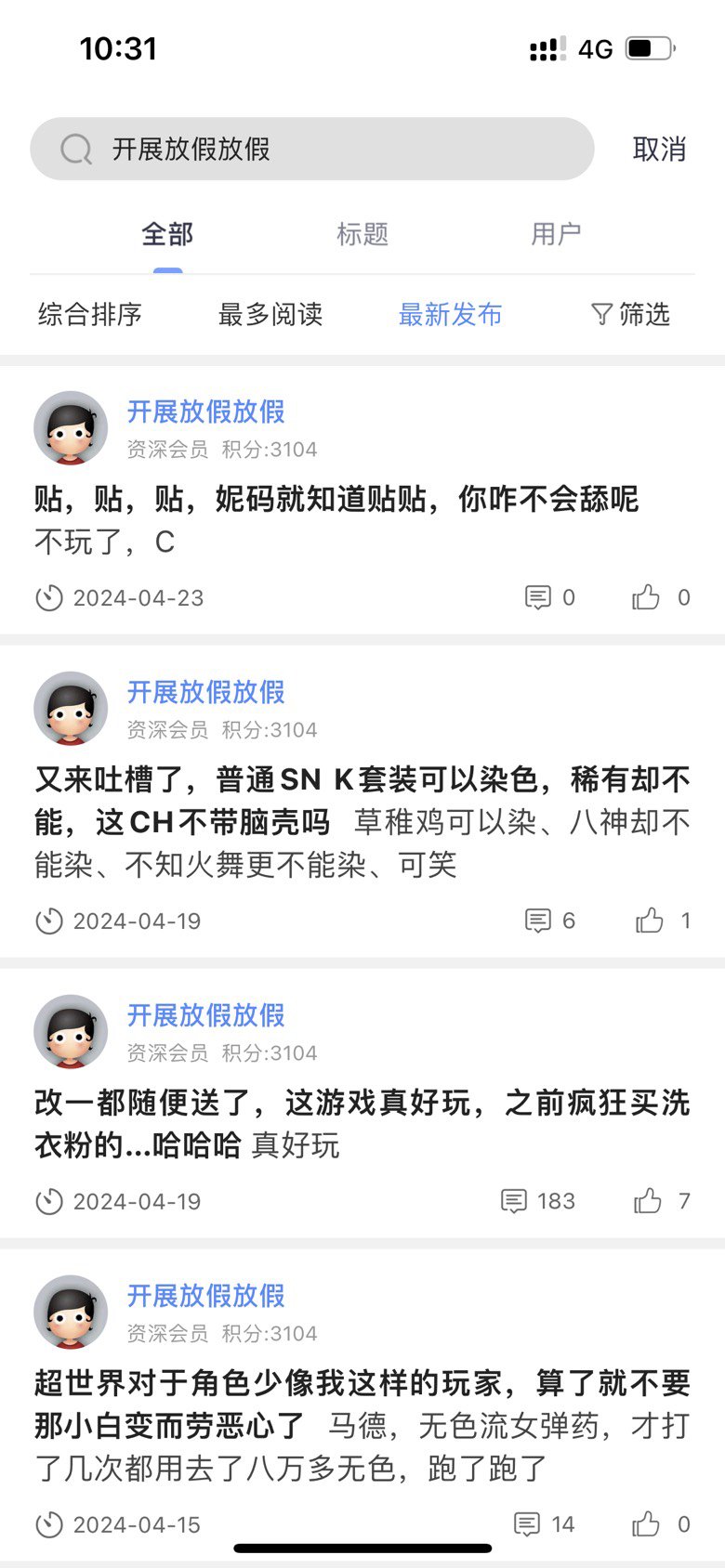Open the author avatar on the 贴，贴，贴 post

[71, 428]
